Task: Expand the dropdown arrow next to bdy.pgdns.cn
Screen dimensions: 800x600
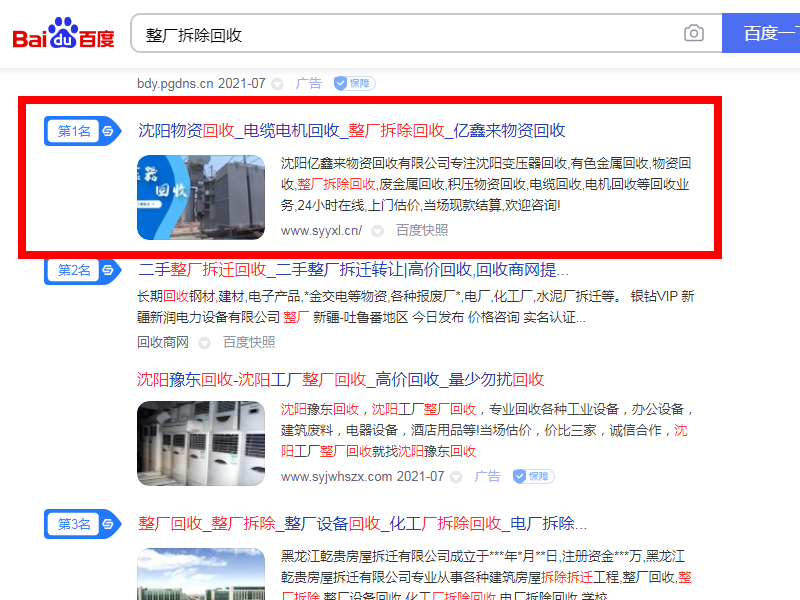Action: point(278,84)
